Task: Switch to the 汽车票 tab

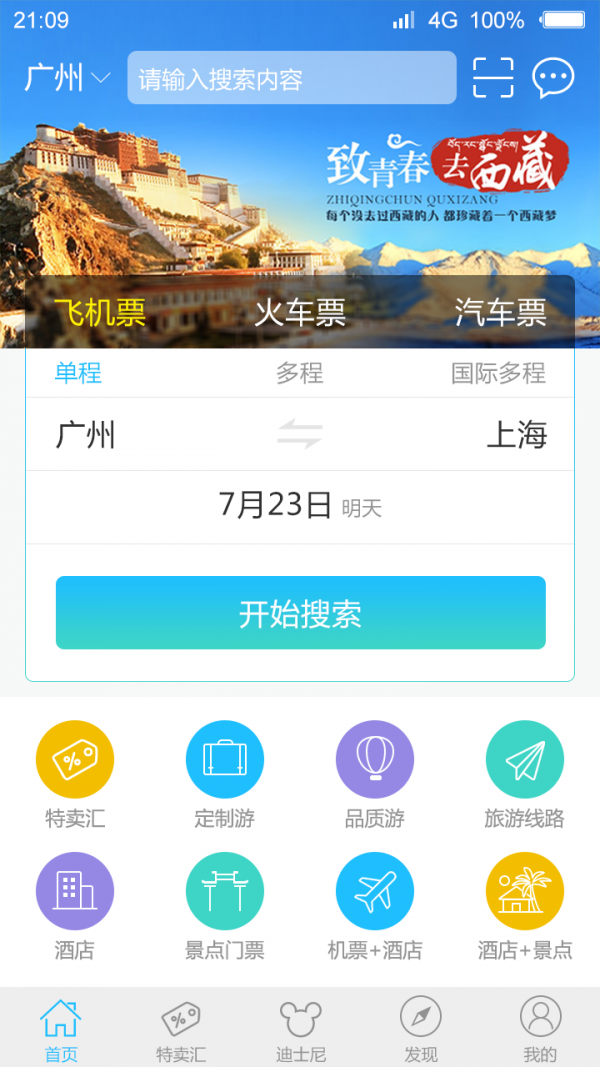Action: [500, 313]
